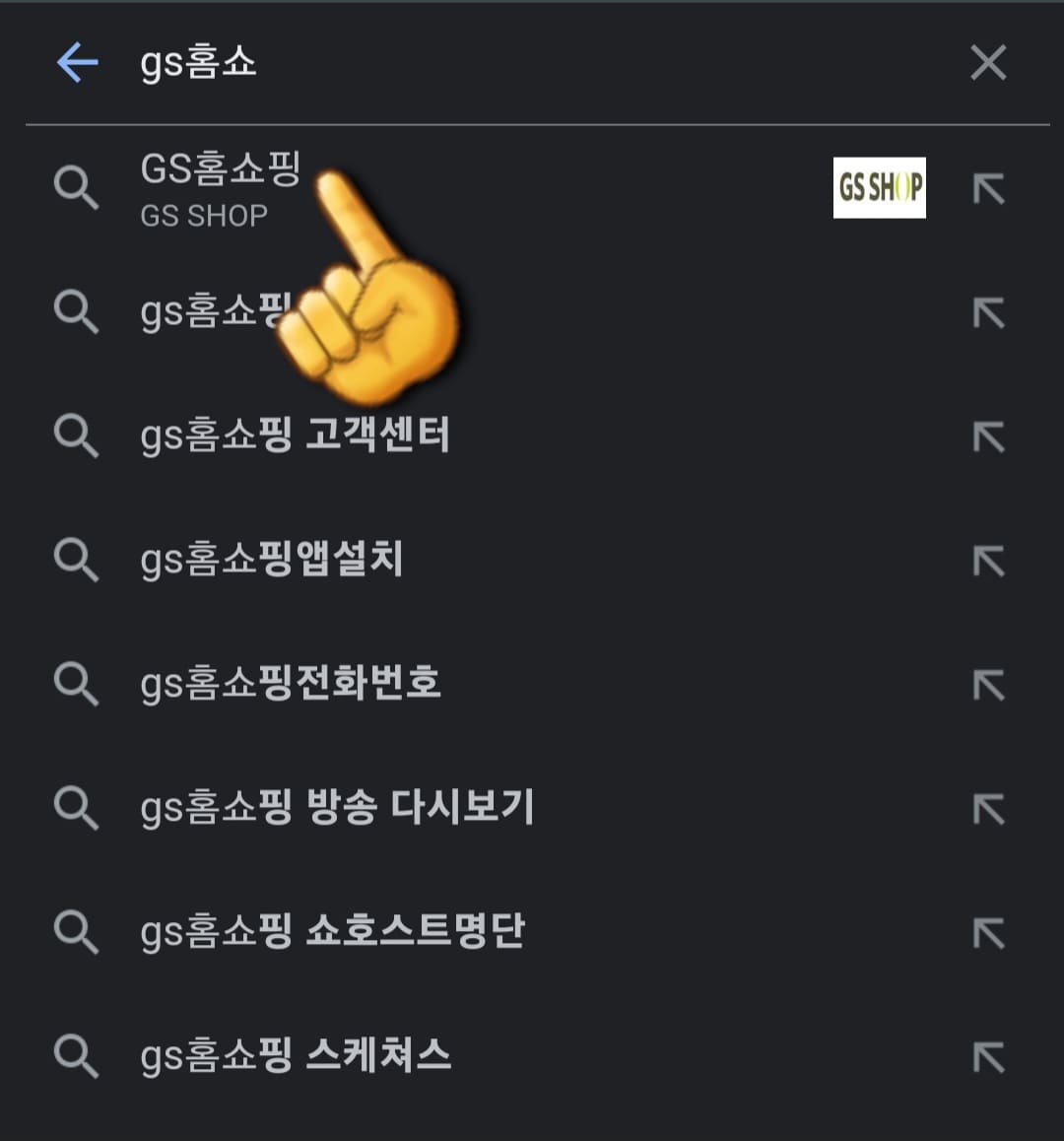The width and height of the screenshot is (1064, 1141).
Task: Tap the insert arrow for gs홈쇼핑 방송 다시보기
Action: [990, 808]
